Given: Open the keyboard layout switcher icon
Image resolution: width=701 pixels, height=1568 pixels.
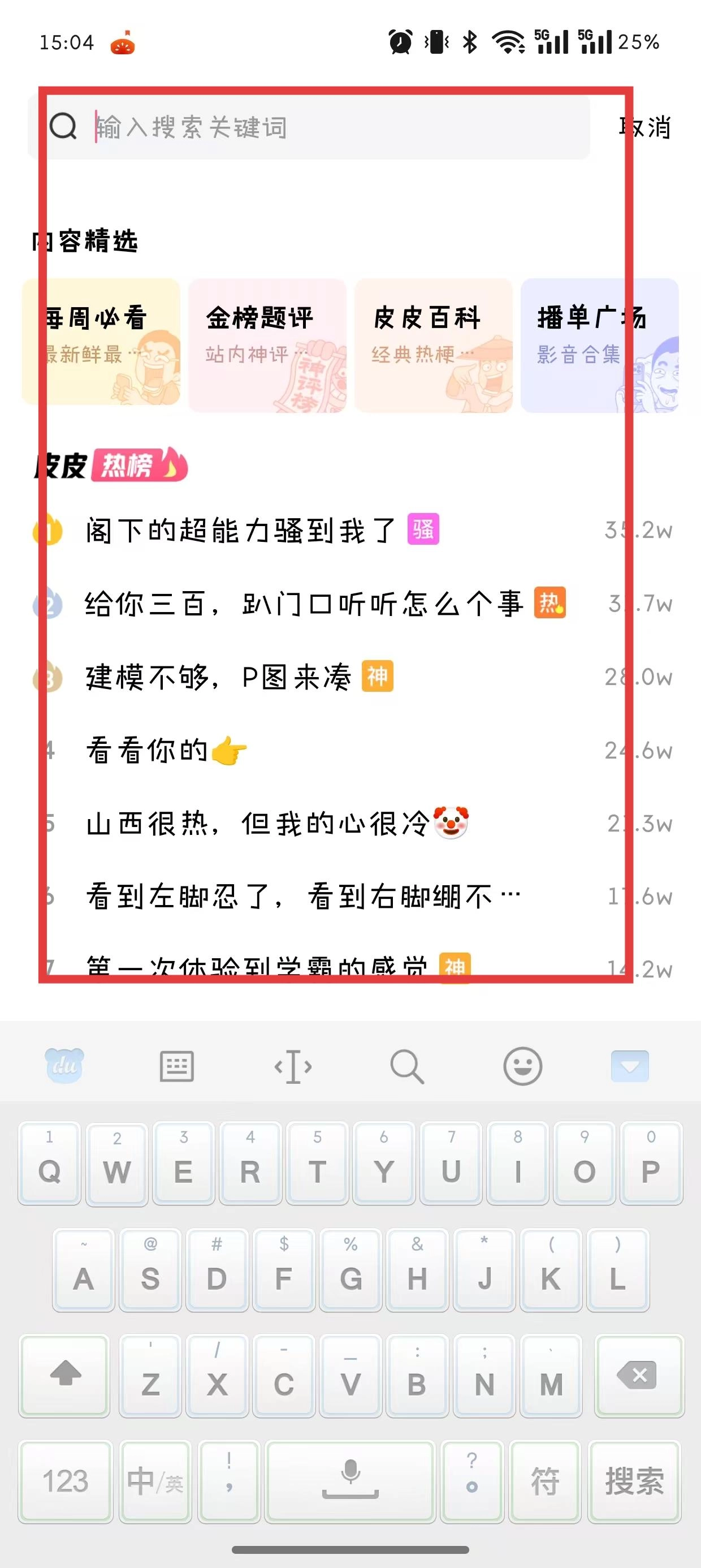Looking at the screenshot, I should tap(176, 1066).
